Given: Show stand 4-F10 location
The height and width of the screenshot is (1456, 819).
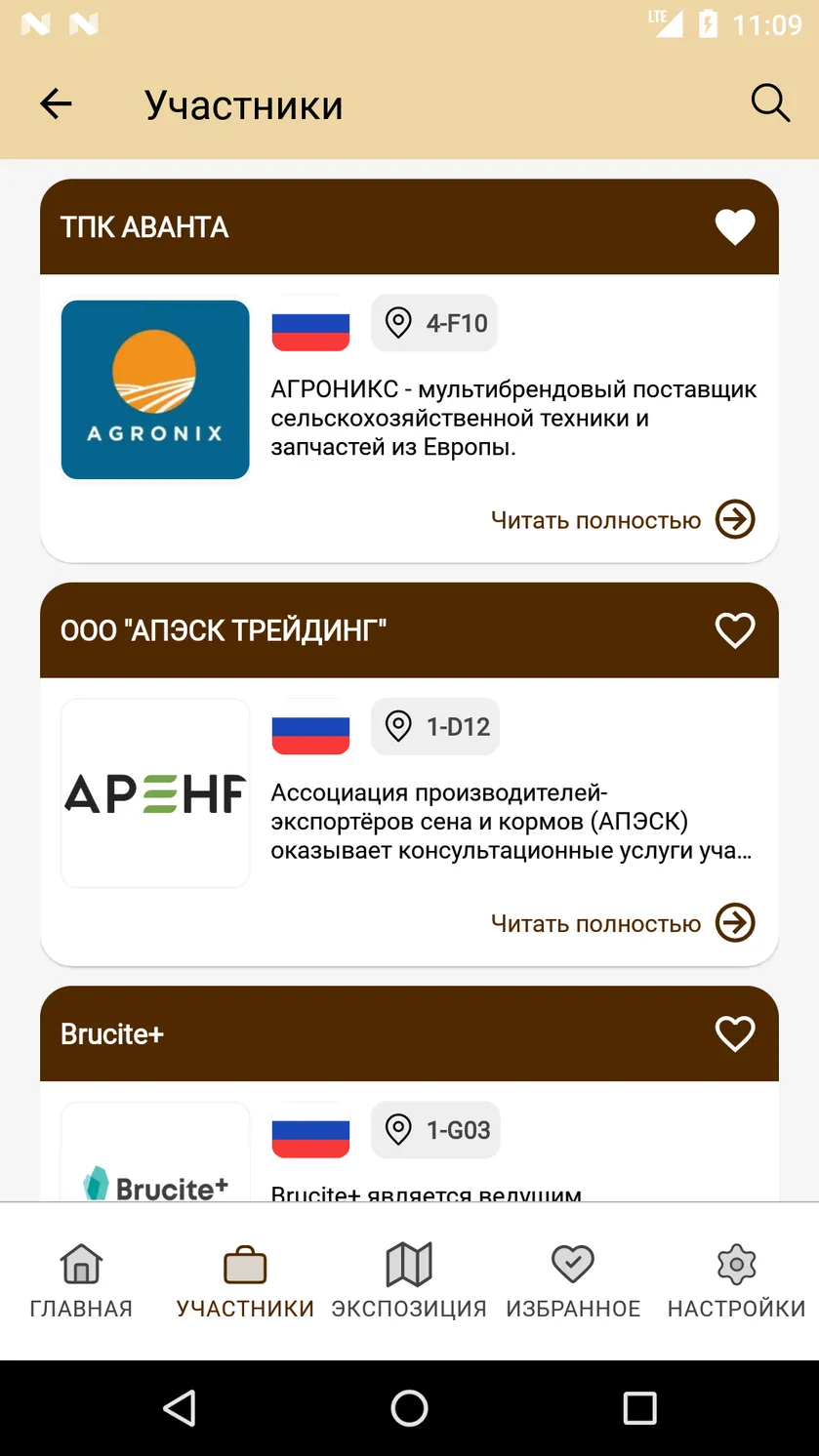Looking at the screenshot, I should pos(434,323).
